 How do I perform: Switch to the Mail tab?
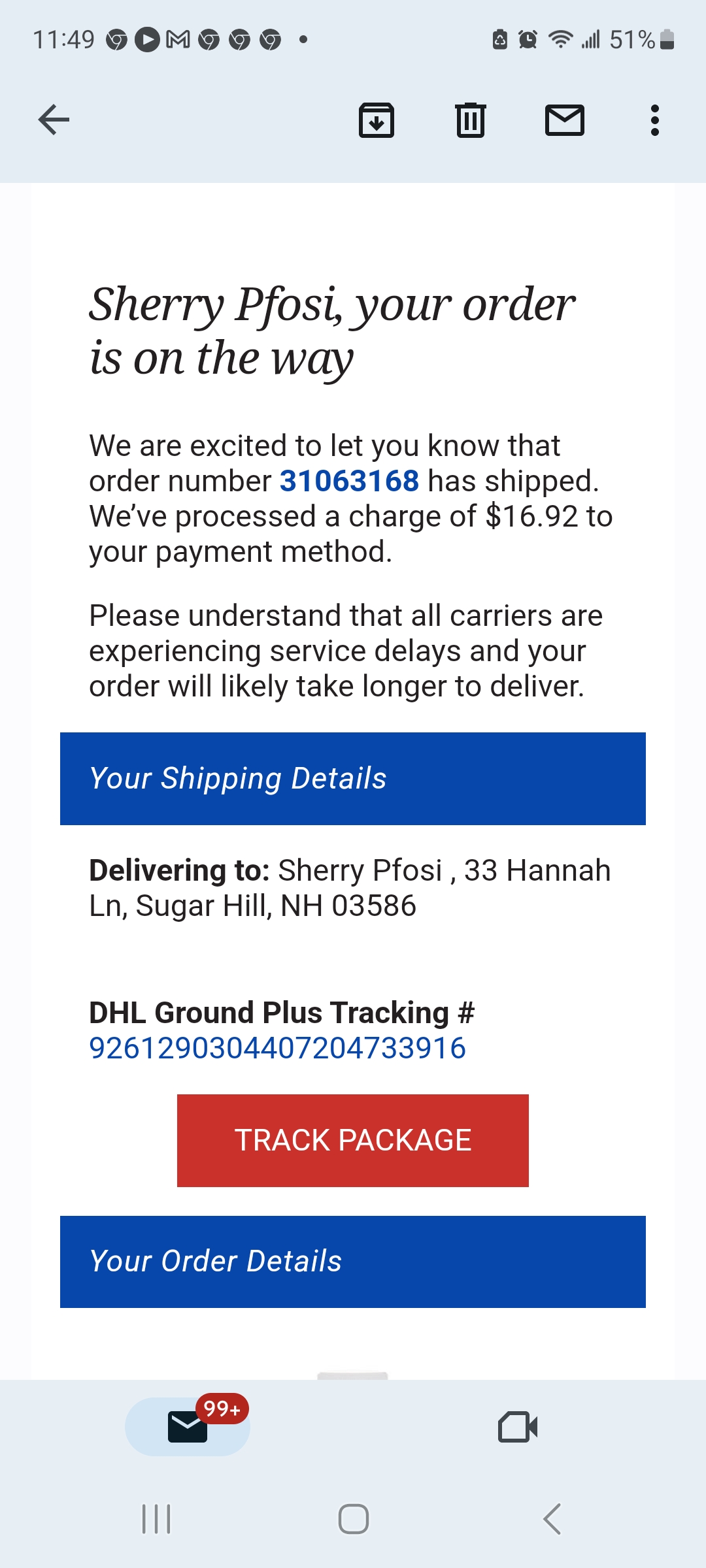click(x=188, y=1426)
